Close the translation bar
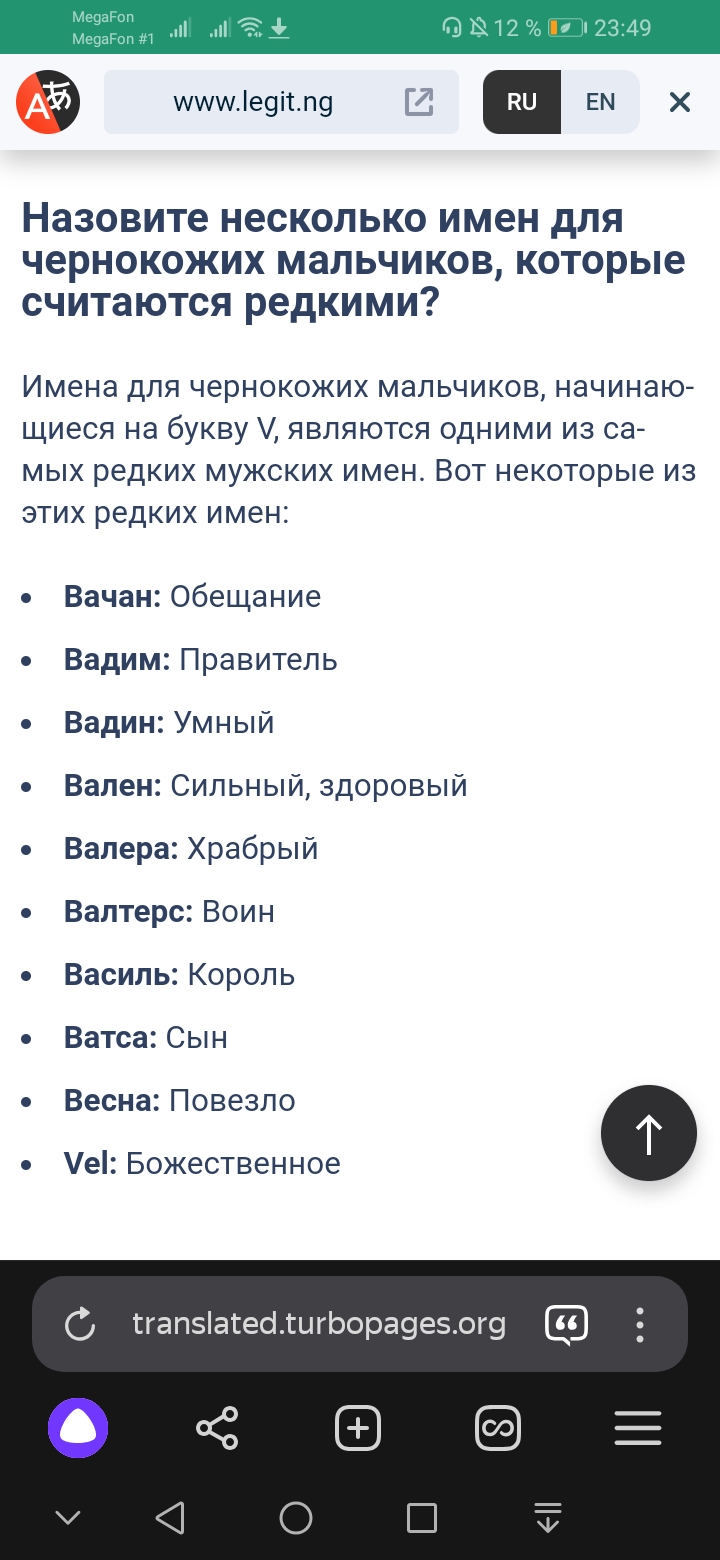This screenshot has height=1560, width=720. point(680,102)
